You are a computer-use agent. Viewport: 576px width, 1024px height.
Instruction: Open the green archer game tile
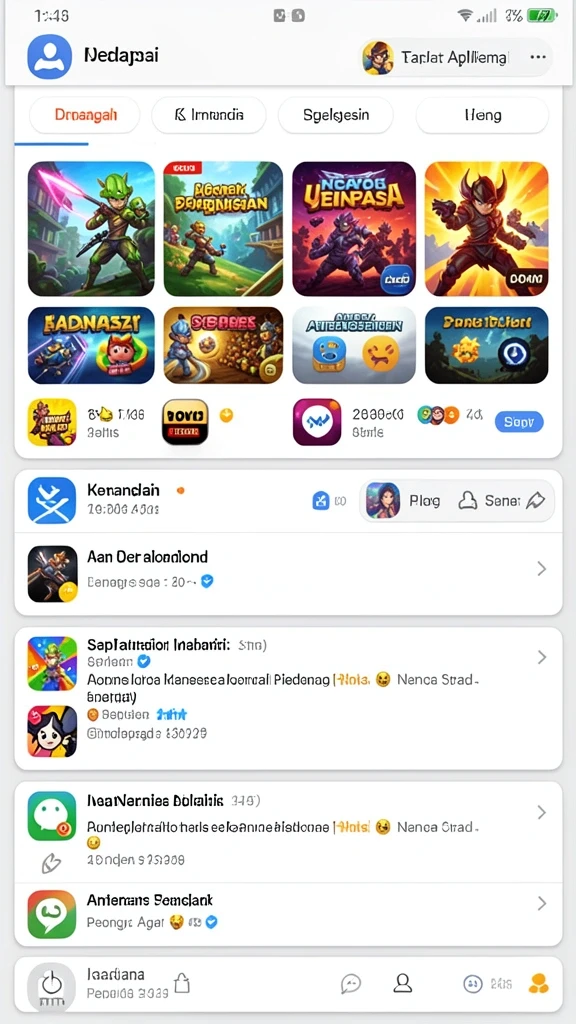(x=91, y=229)
